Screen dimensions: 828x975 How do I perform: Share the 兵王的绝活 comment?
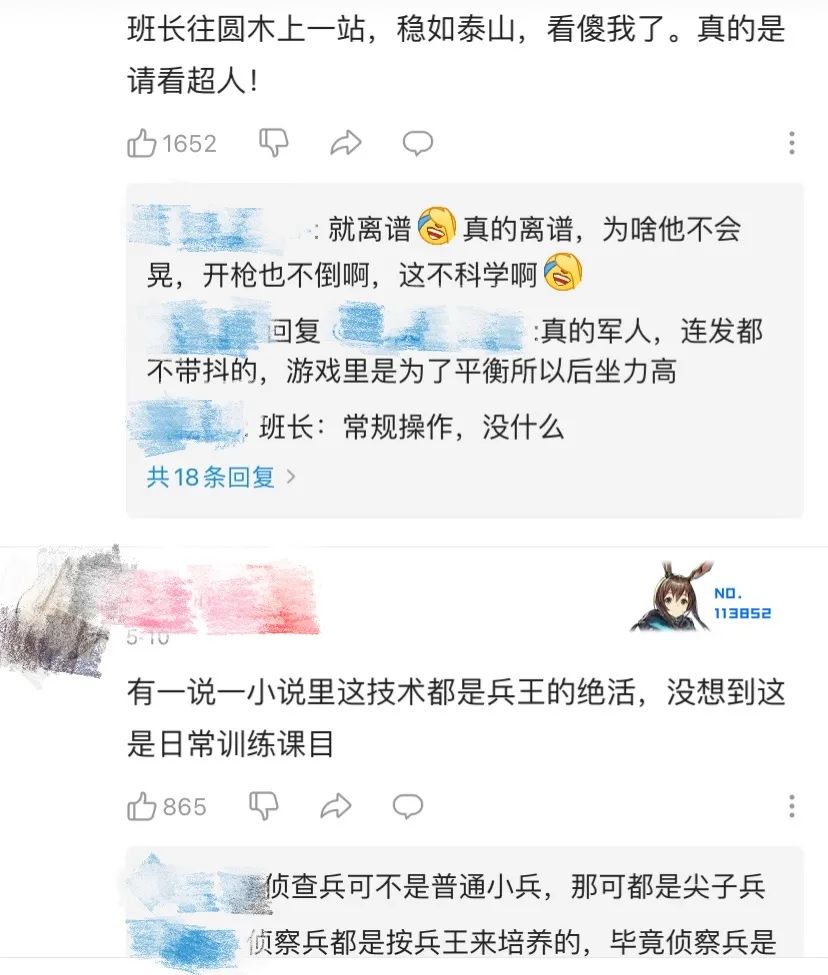336,806
